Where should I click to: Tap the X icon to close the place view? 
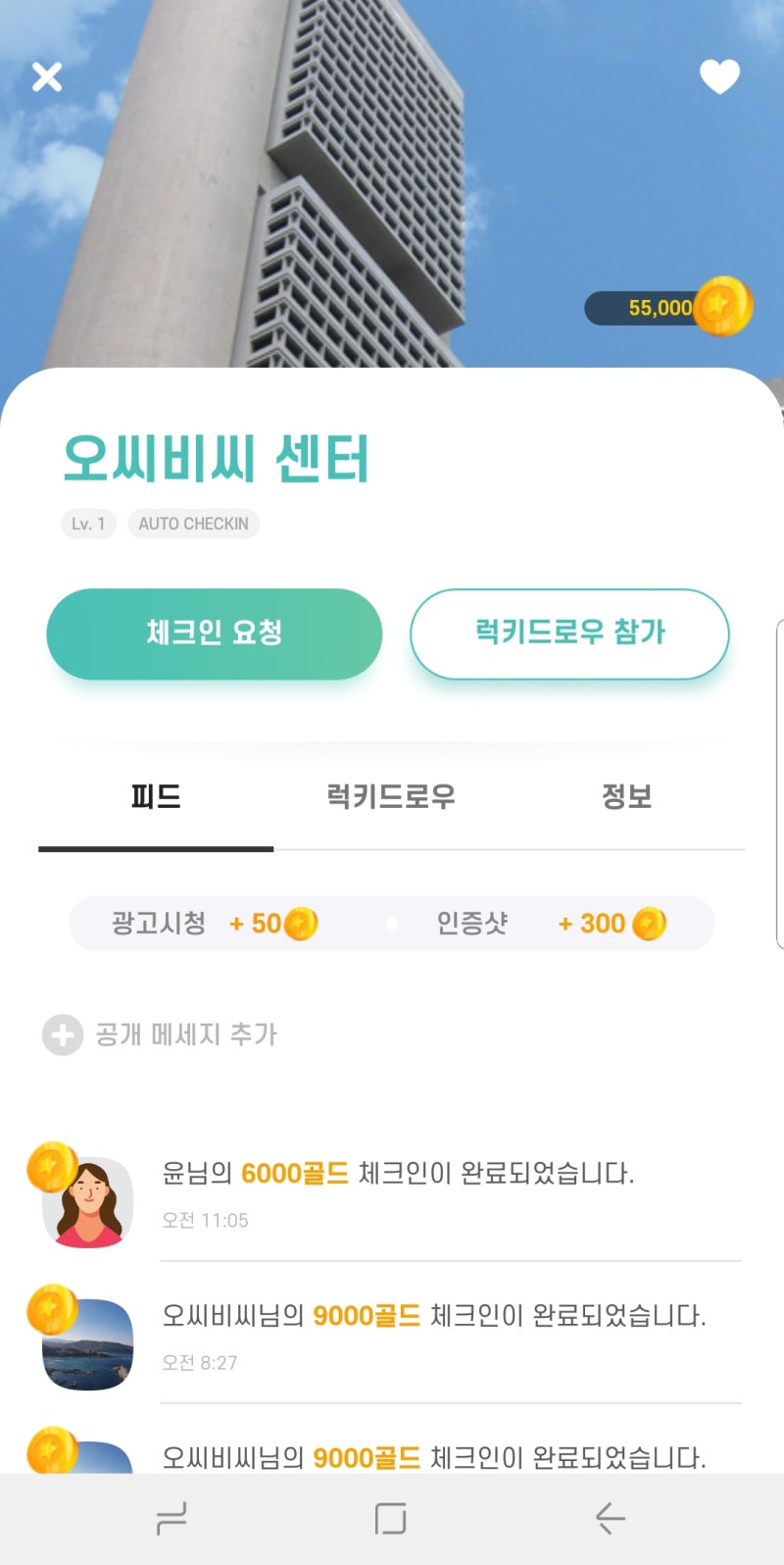point(45,76)
